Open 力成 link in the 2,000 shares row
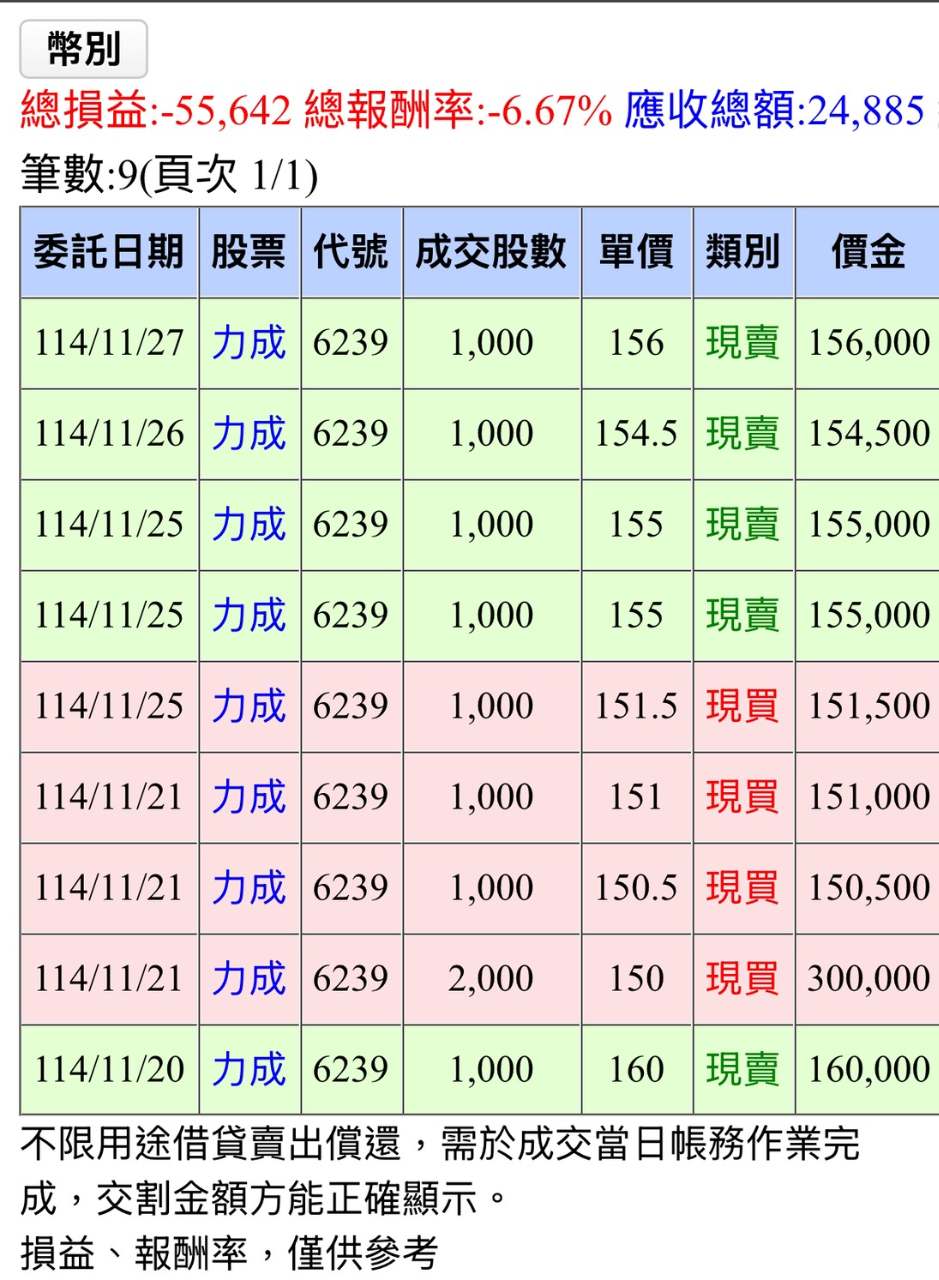The image size is (939, 1280). click(x=249, y=978)
